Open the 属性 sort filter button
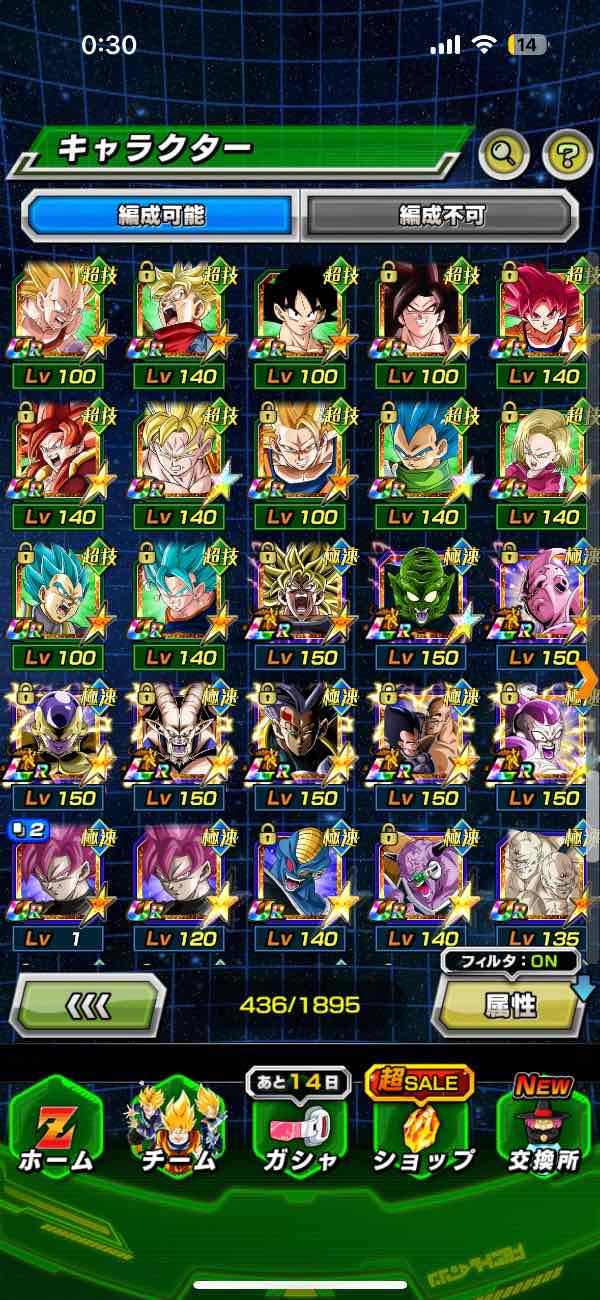This screenshot has width=600, height=1300. (x=510, y=1005)
